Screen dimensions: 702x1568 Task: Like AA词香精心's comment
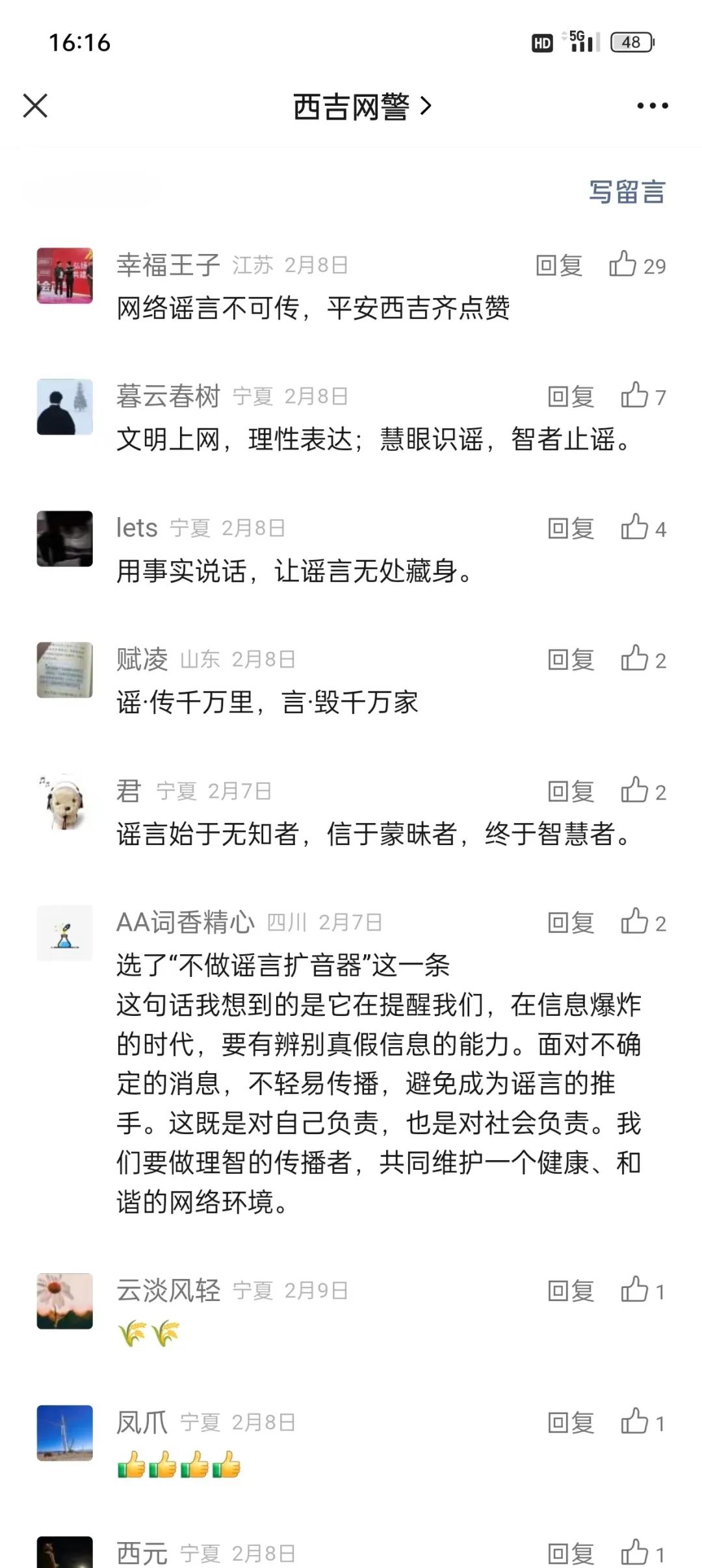[634, 922]
